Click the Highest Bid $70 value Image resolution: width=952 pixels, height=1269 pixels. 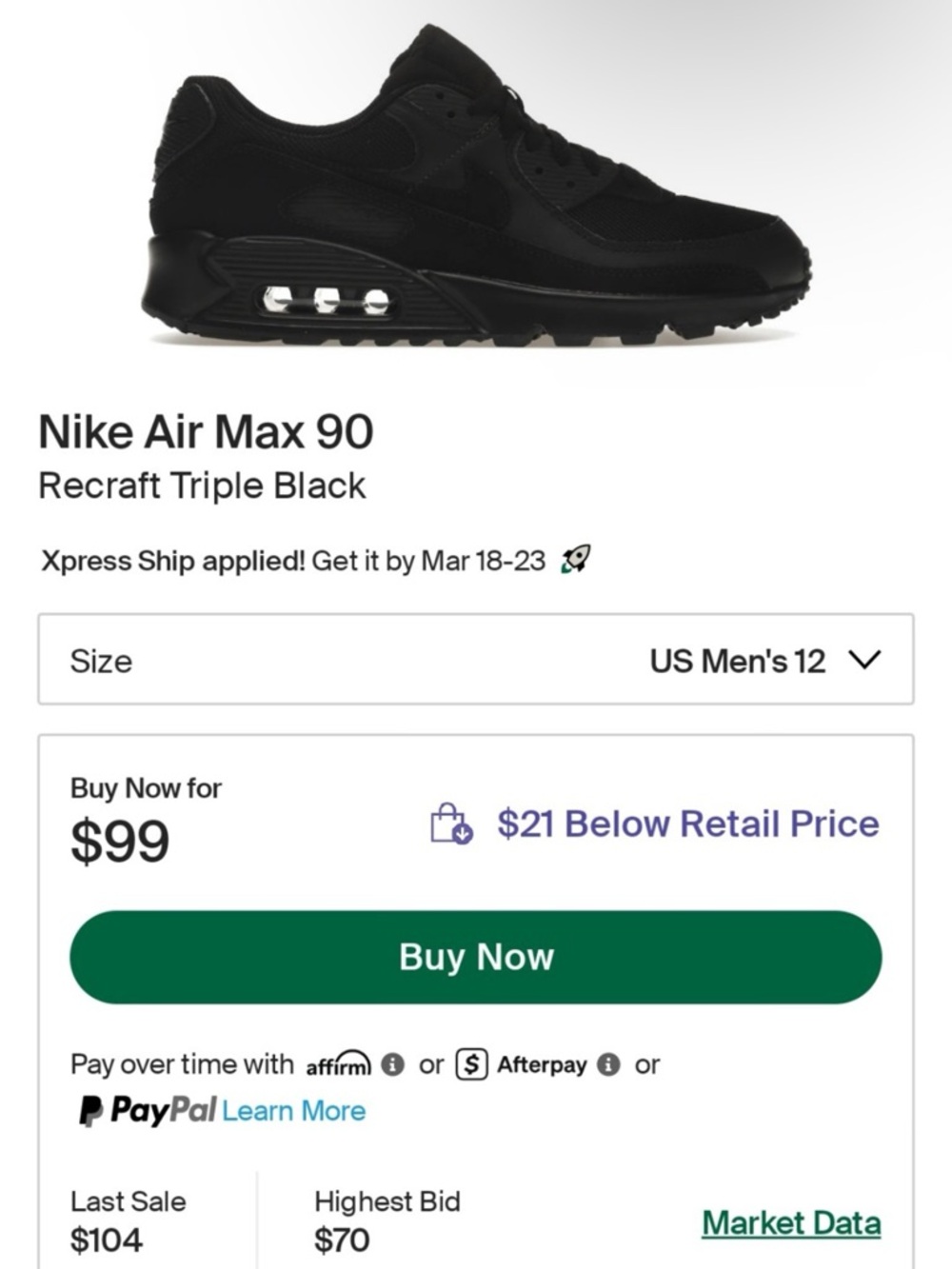346,1239
